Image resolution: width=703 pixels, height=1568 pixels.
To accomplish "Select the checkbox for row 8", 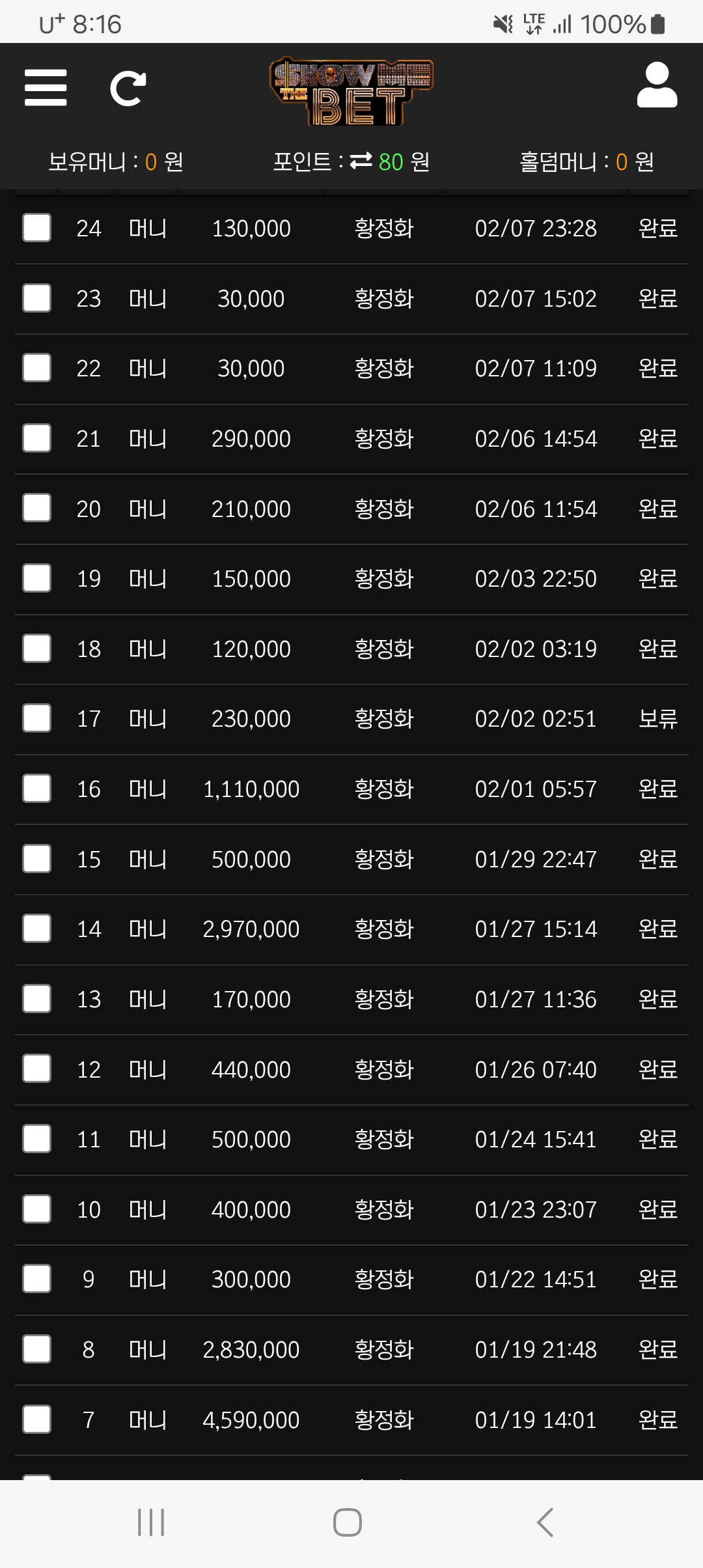I will pos(37,1349).
